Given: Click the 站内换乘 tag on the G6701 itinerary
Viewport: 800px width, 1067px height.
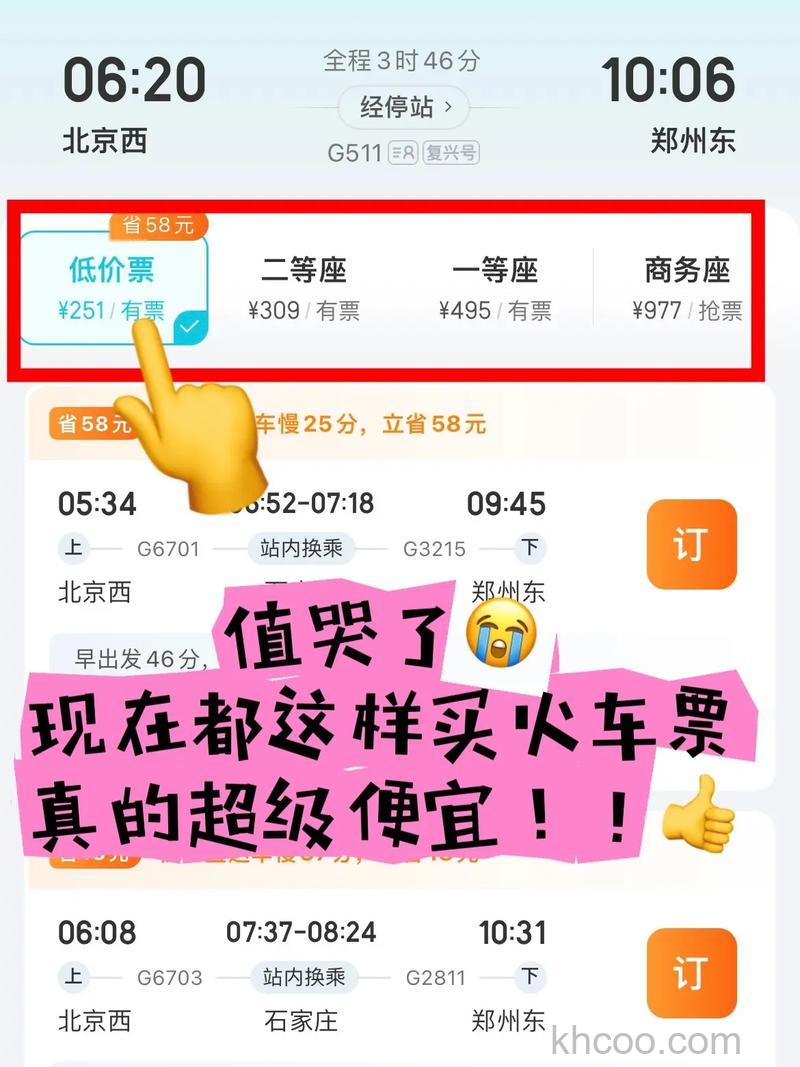Looking at the screenshot, I should [x=300, y=549].
